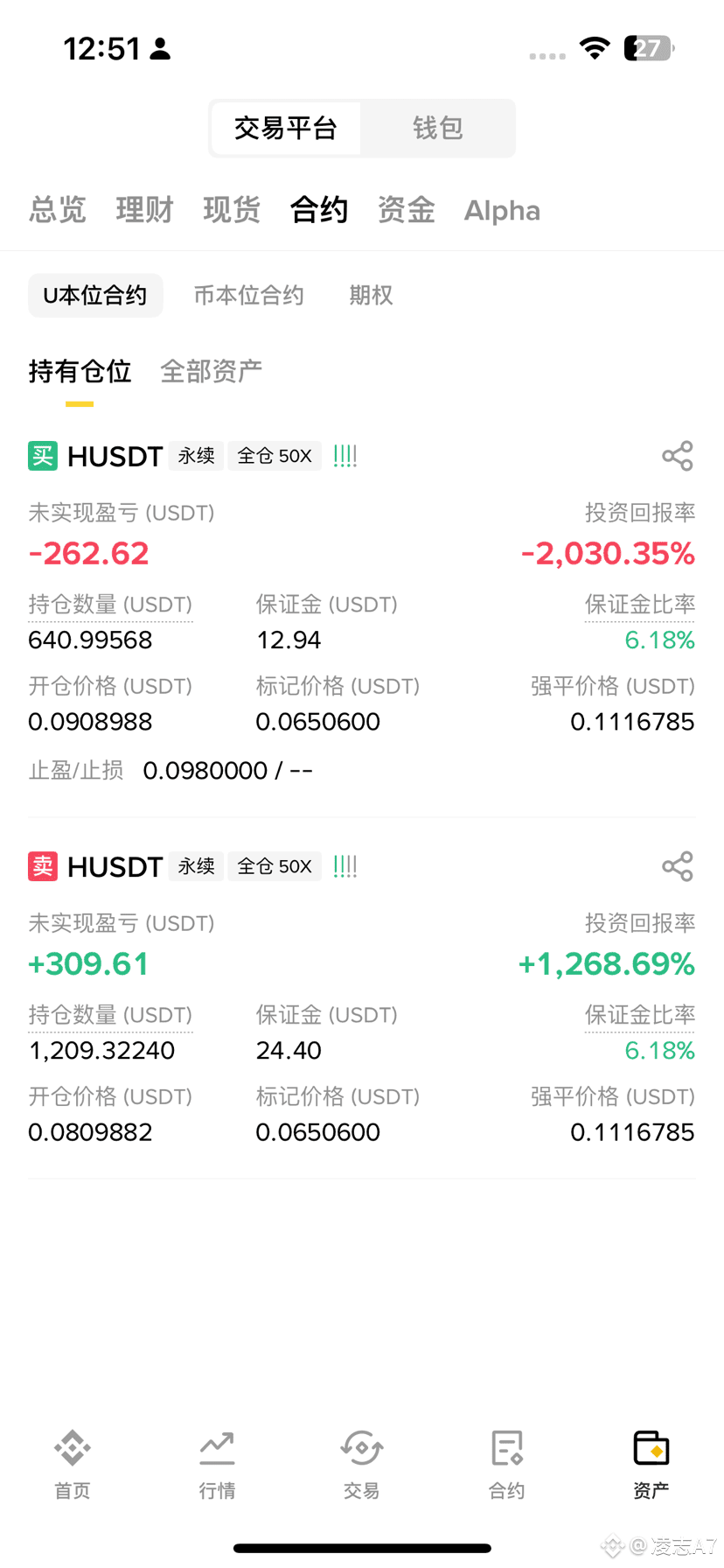Share the 买 HUSDT long position
Image resolution: width=724 pixels, height=1568 pixels.
point(678,456)
